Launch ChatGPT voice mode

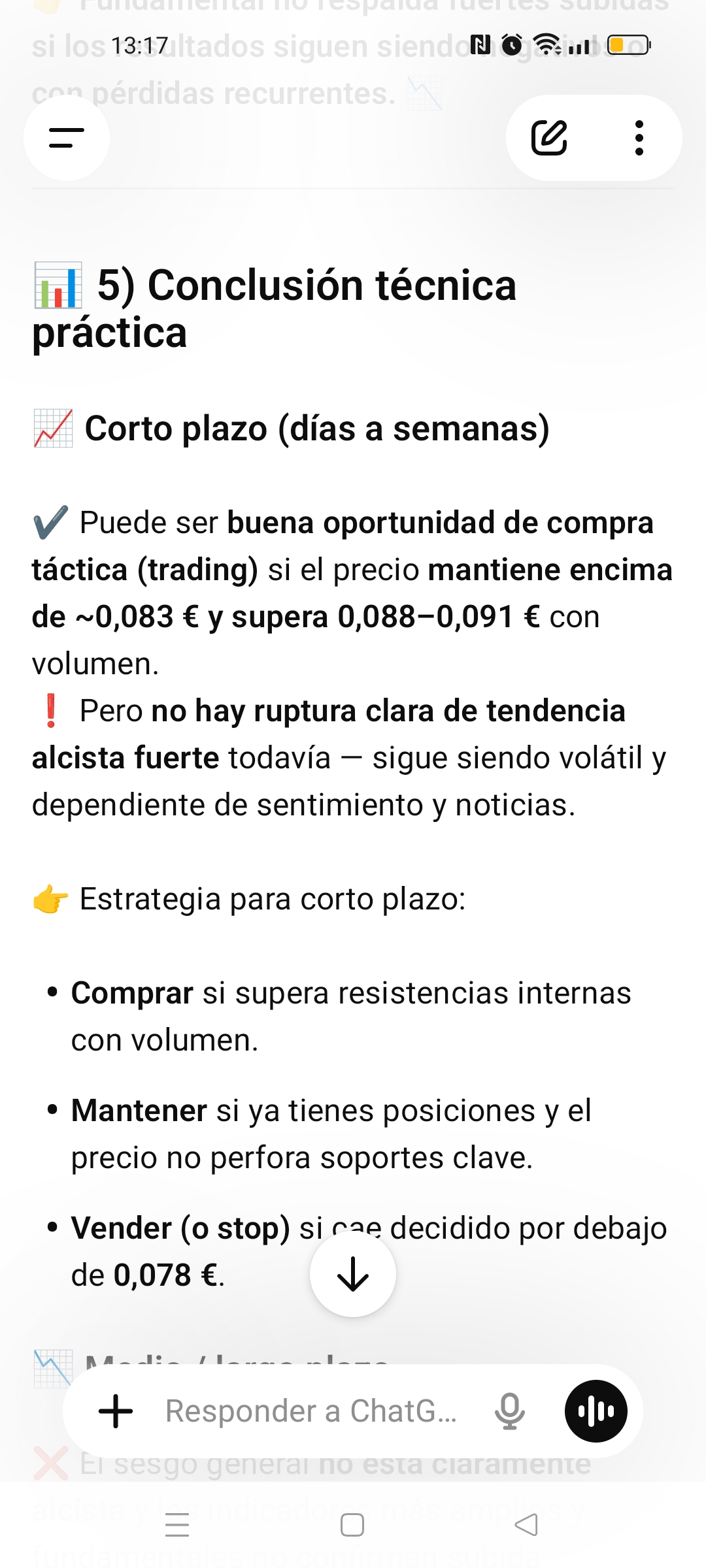(x=596, y=1411)
